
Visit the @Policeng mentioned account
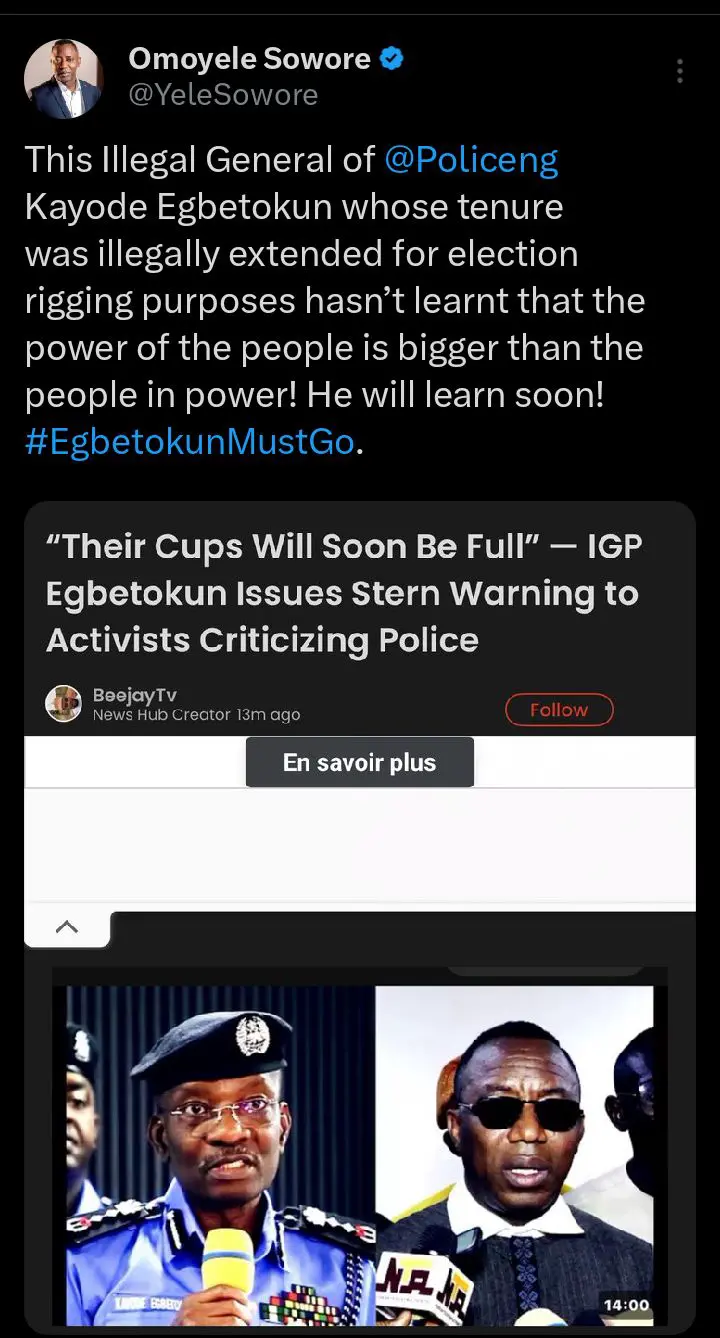click(471, 160)
